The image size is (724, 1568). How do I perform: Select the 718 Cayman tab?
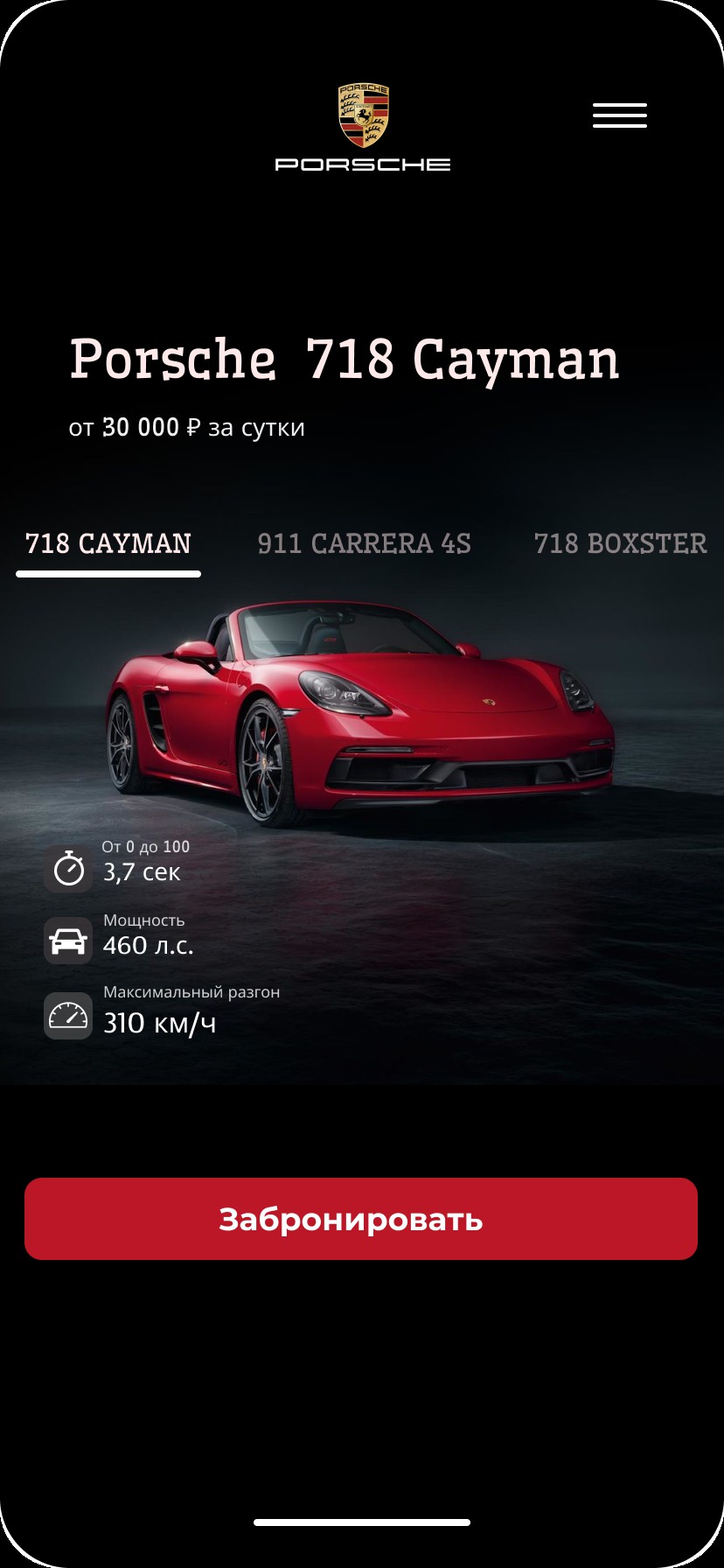108,544
